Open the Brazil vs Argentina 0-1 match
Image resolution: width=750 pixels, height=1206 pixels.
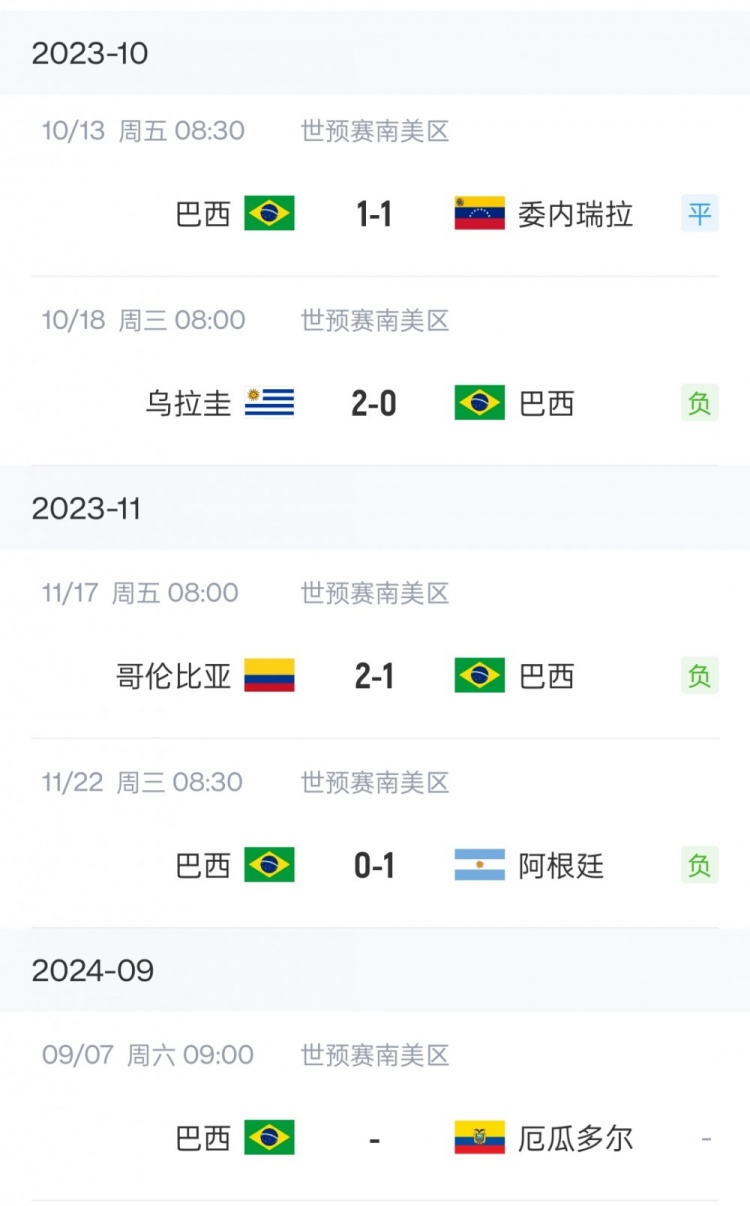[375, 833]
